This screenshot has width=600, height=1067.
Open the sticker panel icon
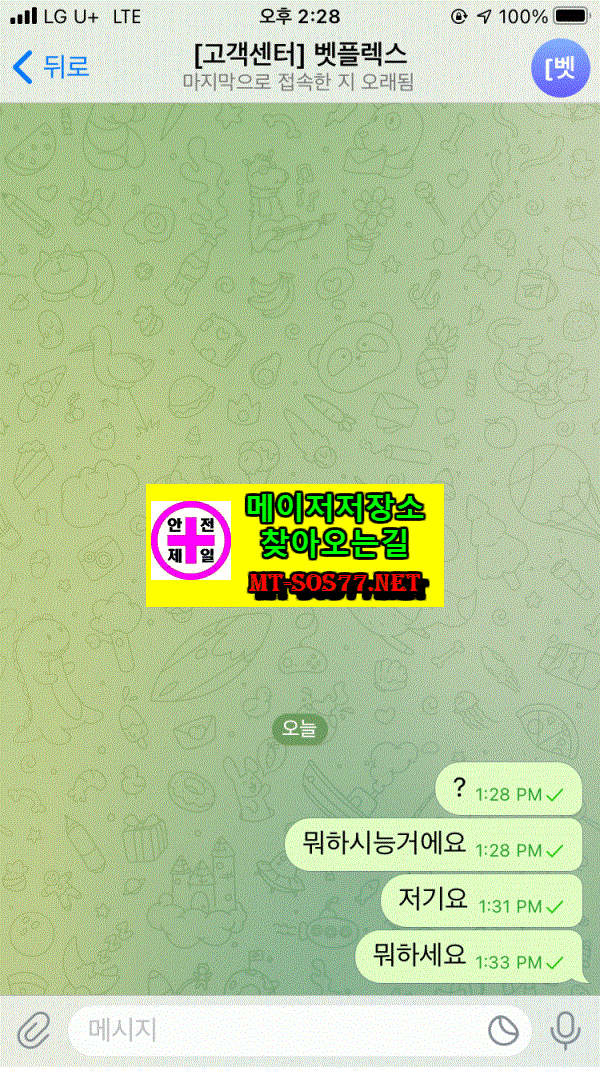point(504,1031)
